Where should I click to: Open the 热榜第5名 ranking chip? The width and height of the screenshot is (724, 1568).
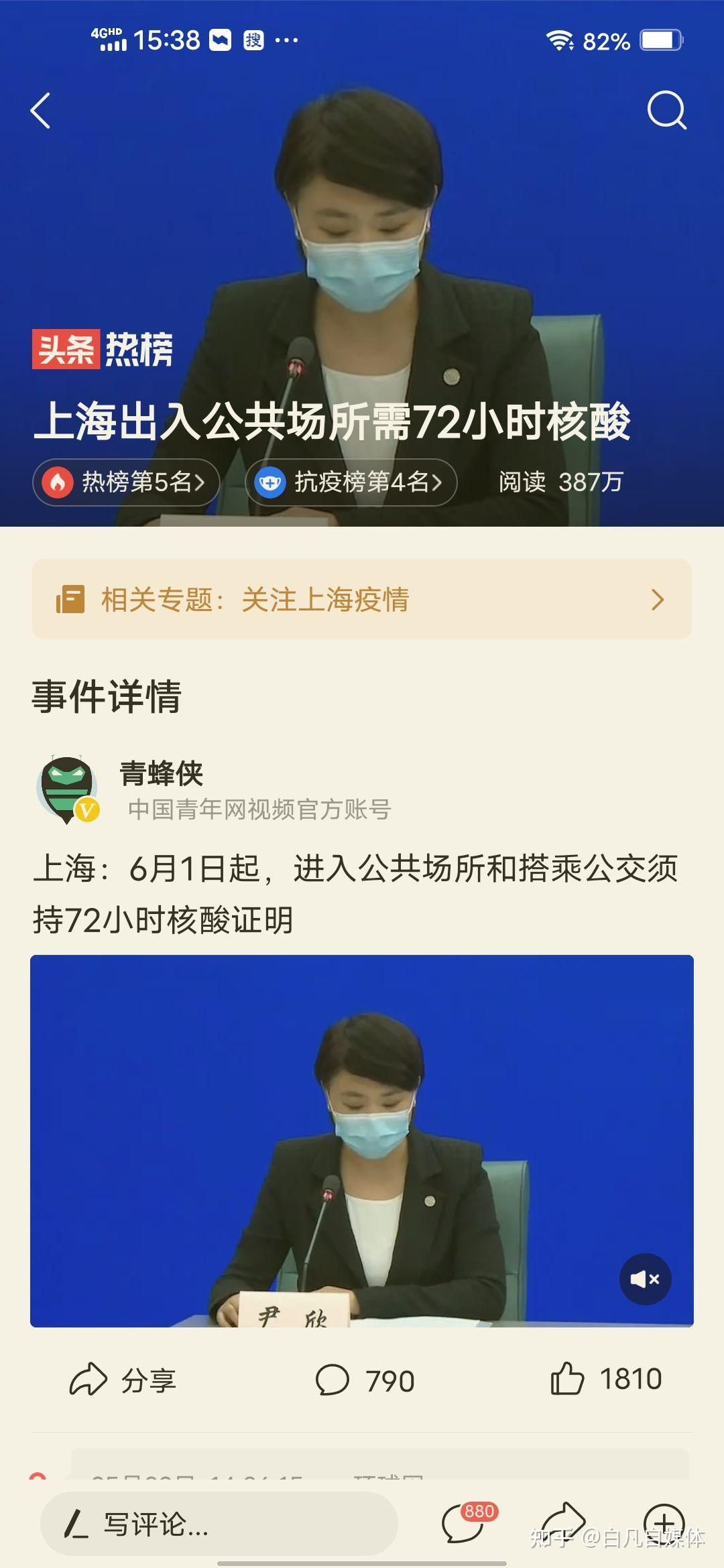126,482
